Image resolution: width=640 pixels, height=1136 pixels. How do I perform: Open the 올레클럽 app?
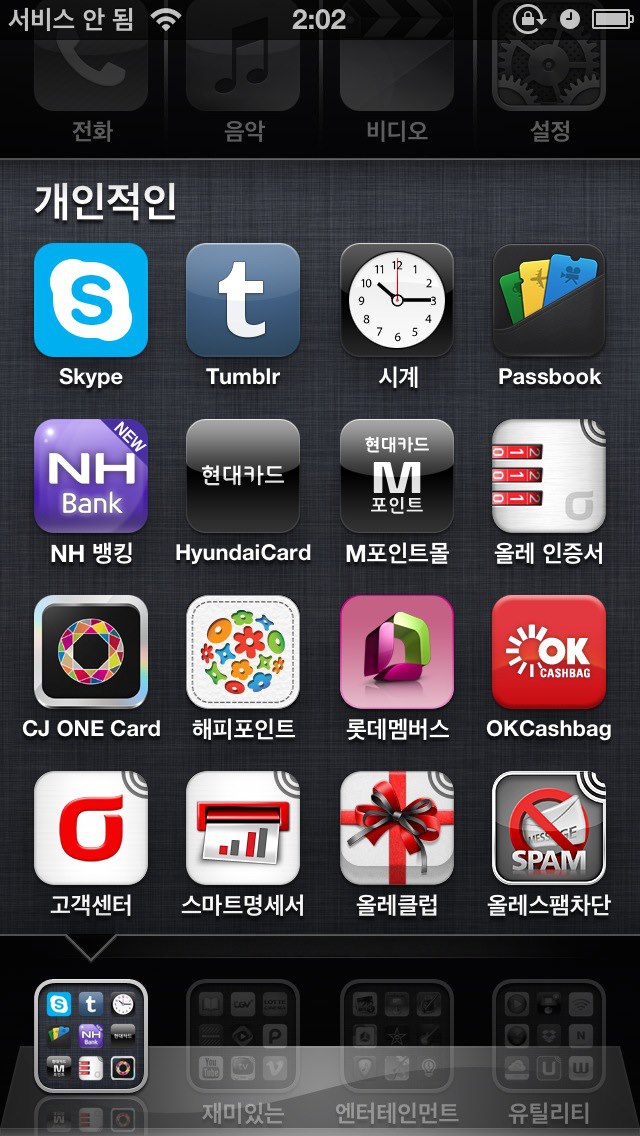coord(396,828)
